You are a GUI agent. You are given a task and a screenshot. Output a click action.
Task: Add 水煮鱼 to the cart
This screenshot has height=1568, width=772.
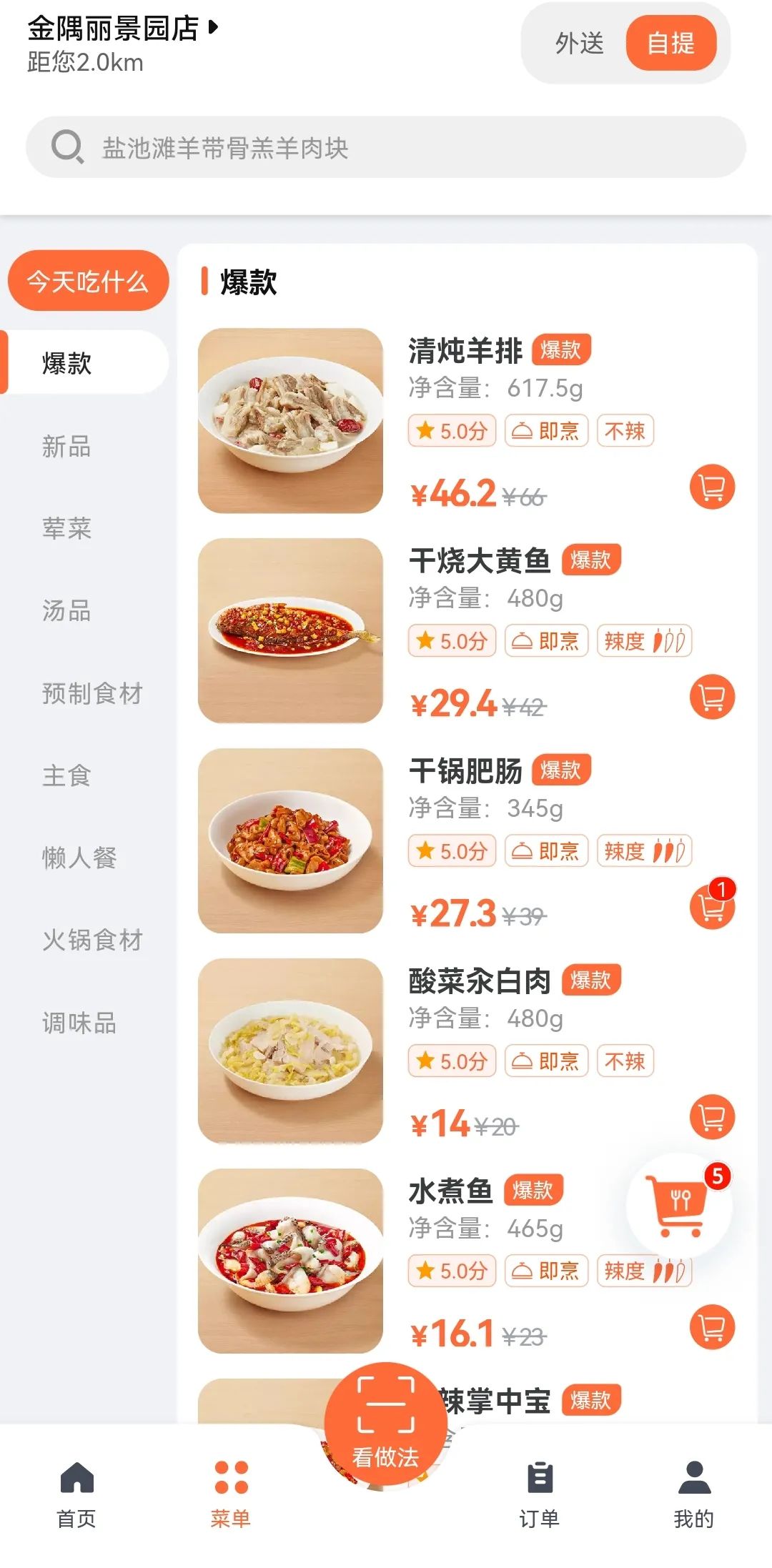(712, 1328)
